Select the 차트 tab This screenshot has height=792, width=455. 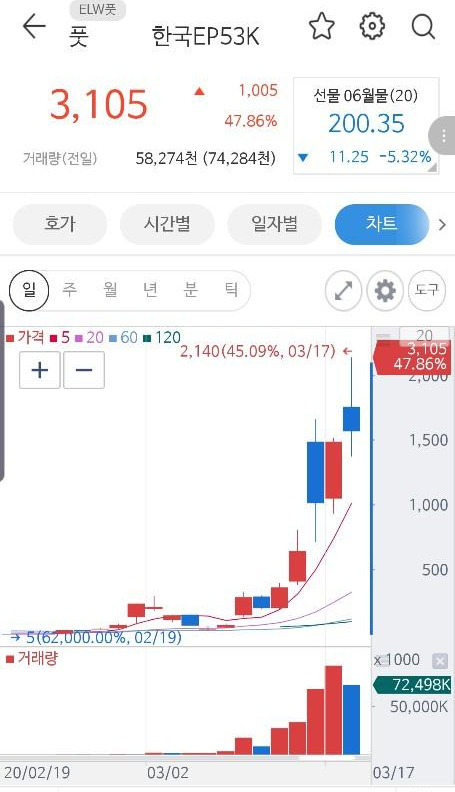(382, 224)
